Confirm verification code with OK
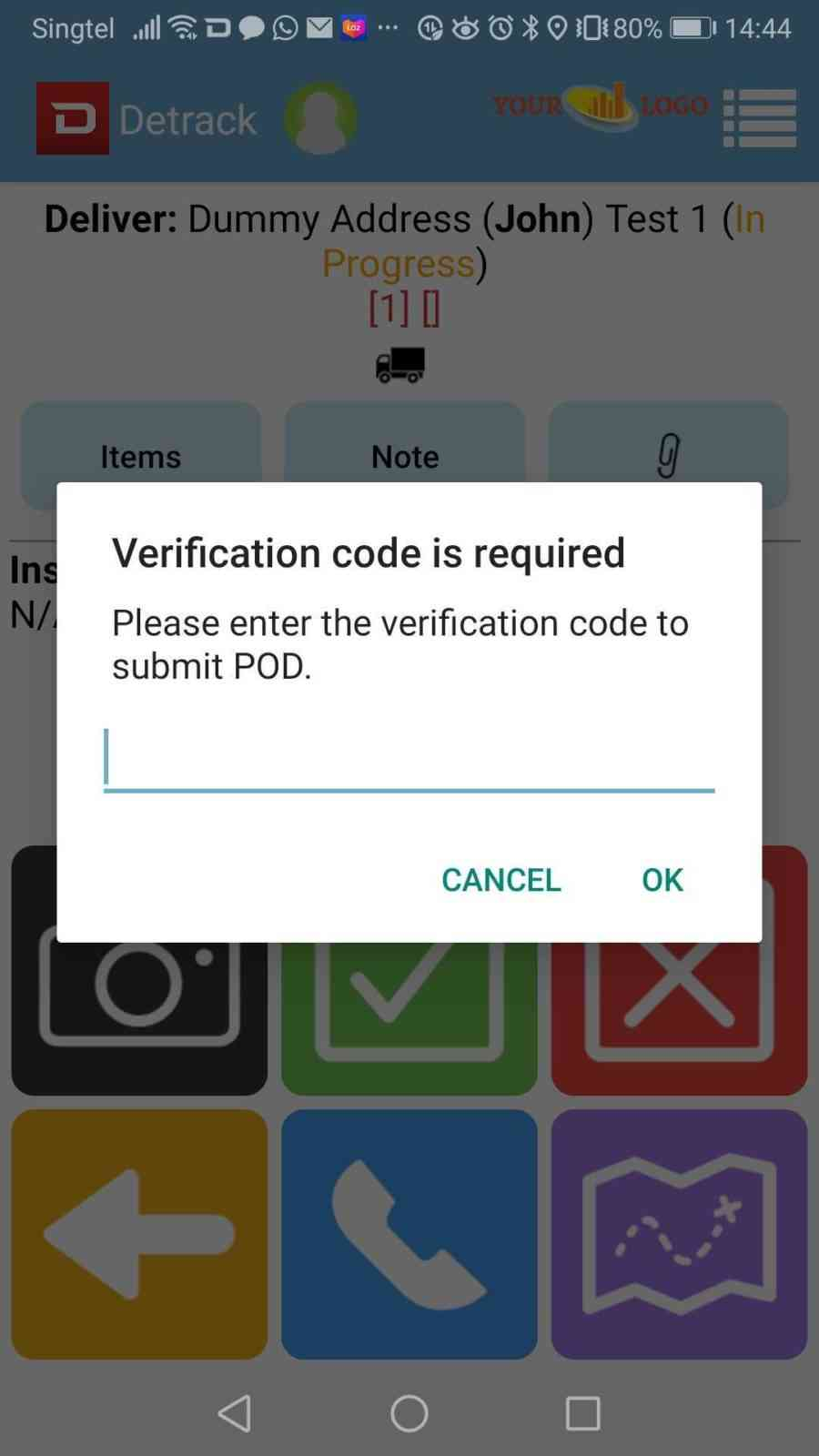 (x=662, y=879)
